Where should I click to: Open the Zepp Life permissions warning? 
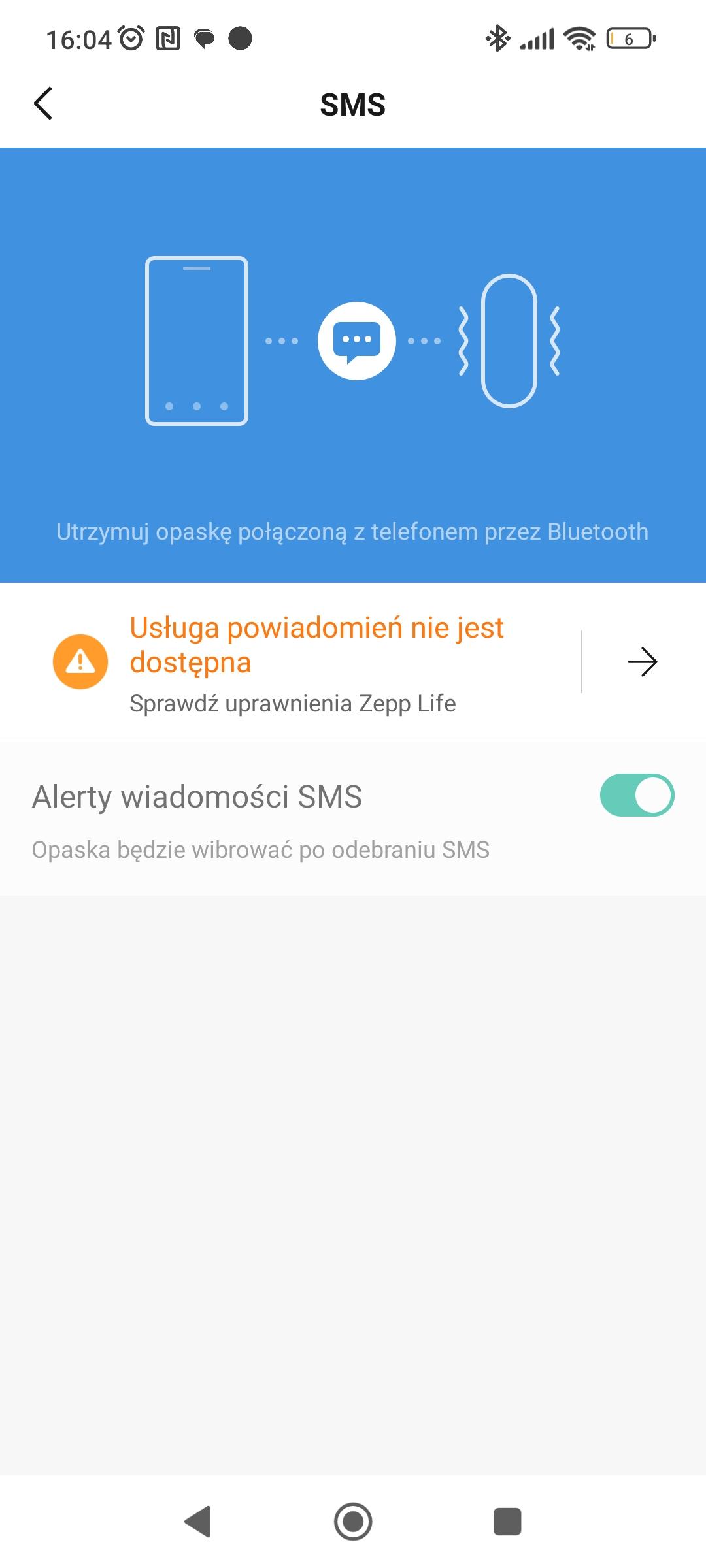click(642, 662)
